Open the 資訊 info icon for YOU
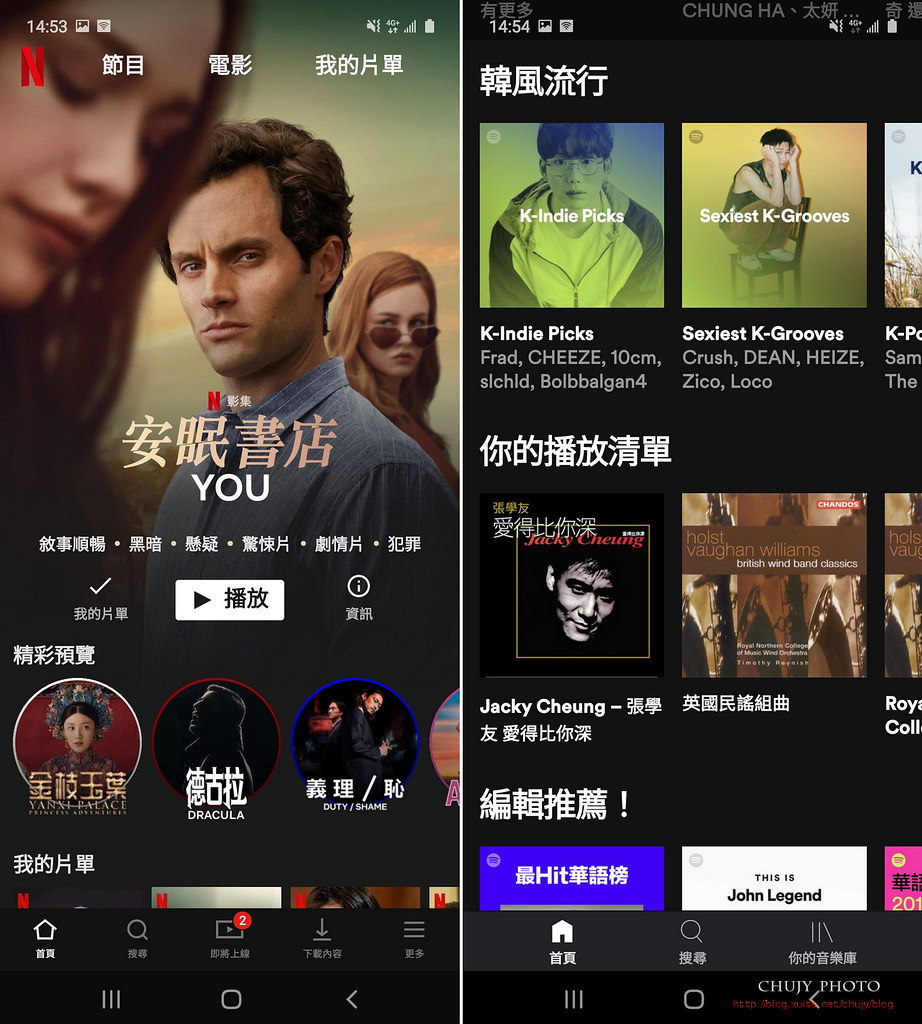The height and width of the screenshot is (1024, 922). click(x=358, y=596)
